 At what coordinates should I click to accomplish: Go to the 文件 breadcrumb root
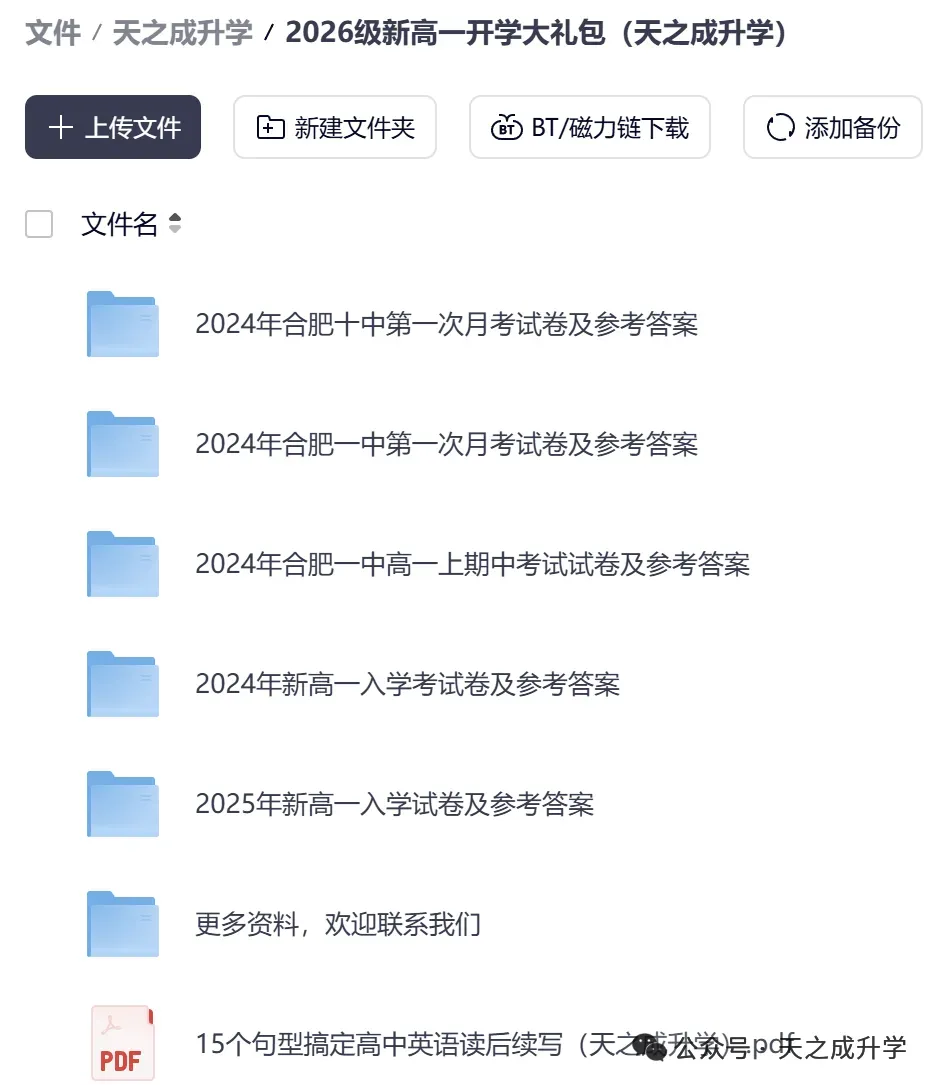[x=53, y=33]
